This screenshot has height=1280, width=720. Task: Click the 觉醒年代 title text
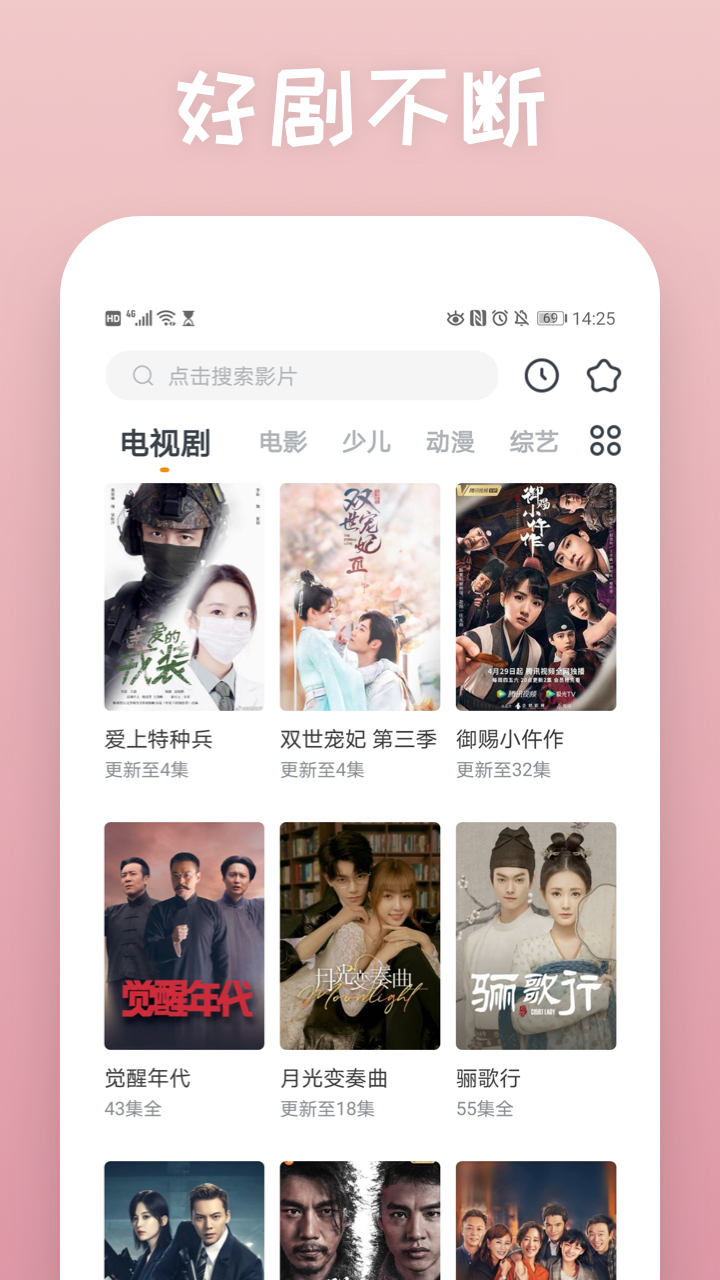click(147, 1079)
